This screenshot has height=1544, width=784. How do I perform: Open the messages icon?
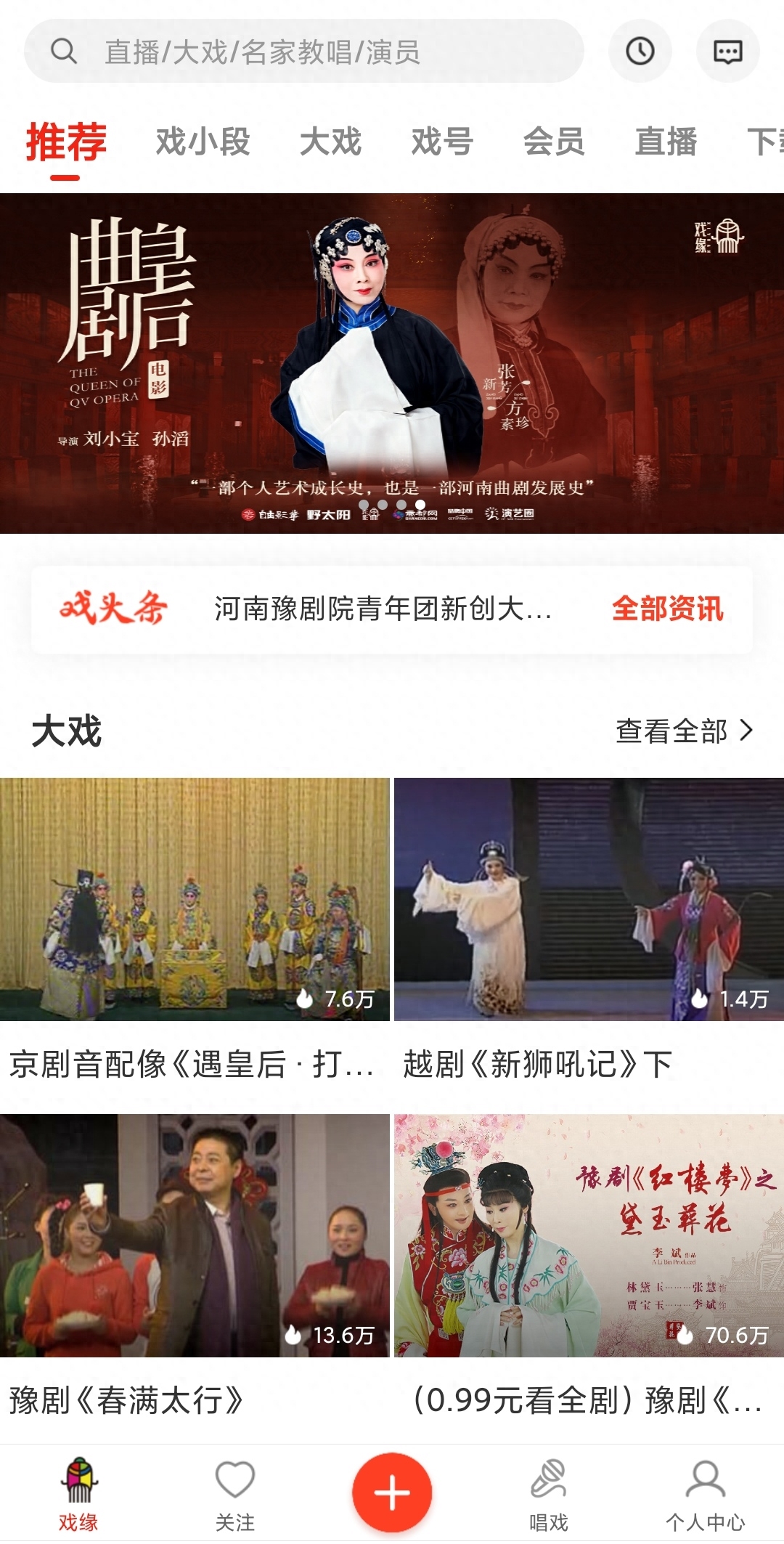pos(727,52)
